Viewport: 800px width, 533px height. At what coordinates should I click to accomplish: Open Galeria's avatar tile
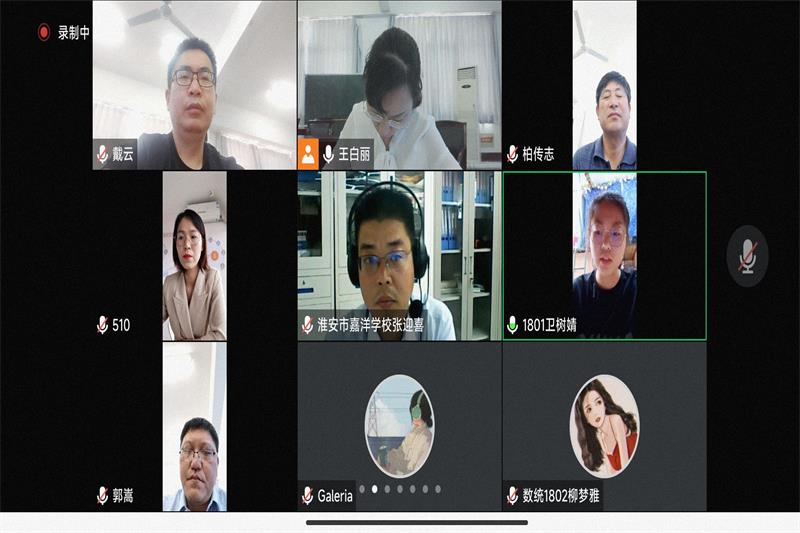pyautogui.click(x=399, y=425)
